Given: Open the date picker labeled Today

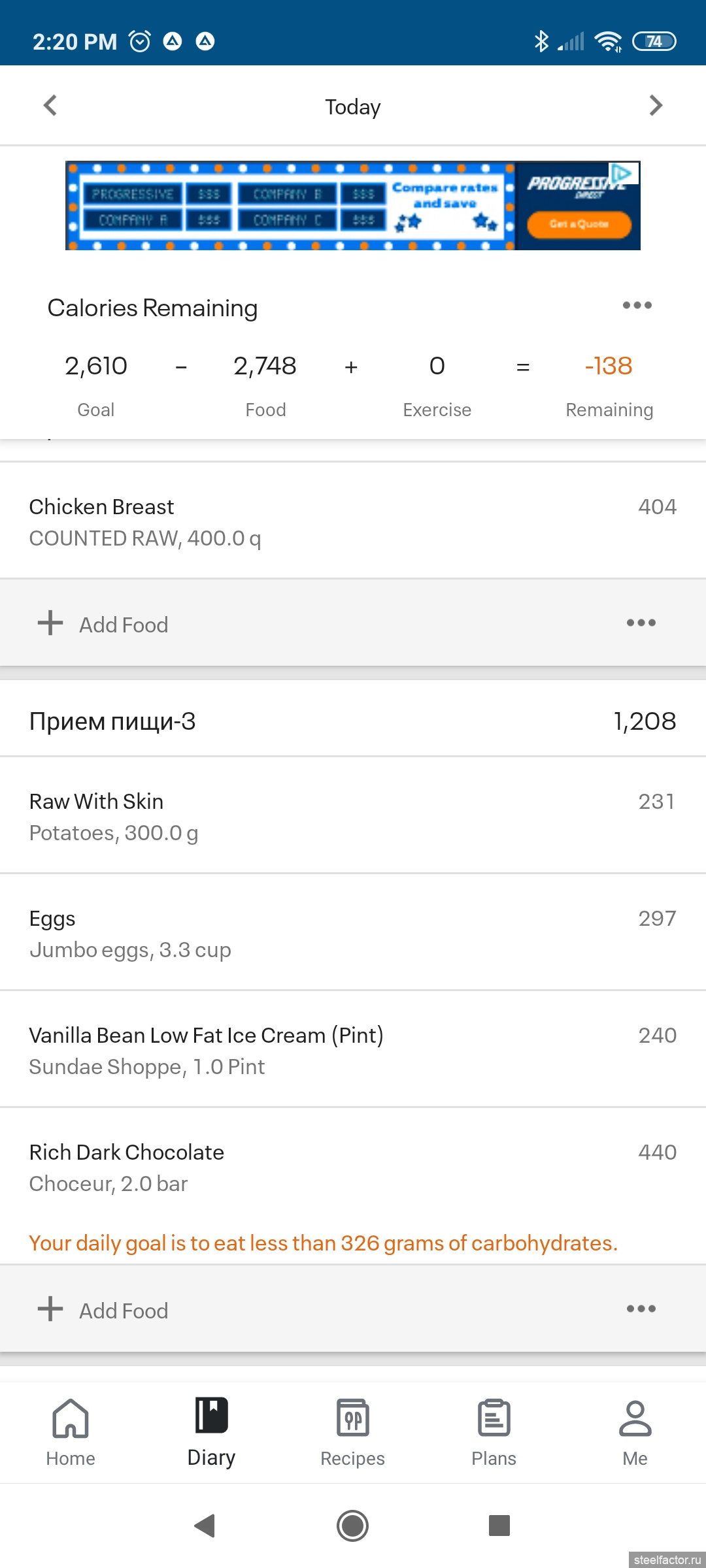Looking at the screenshot, I should (x=353, y=106).
